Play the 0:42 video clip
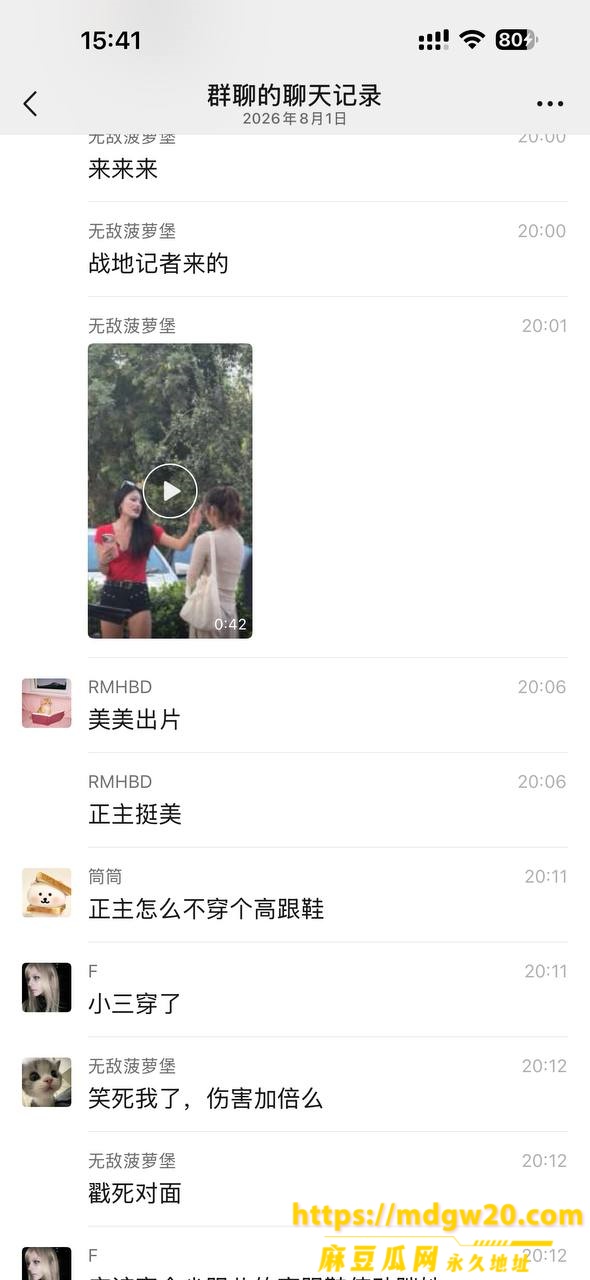The image size is (590, 1280). point(170,490)
